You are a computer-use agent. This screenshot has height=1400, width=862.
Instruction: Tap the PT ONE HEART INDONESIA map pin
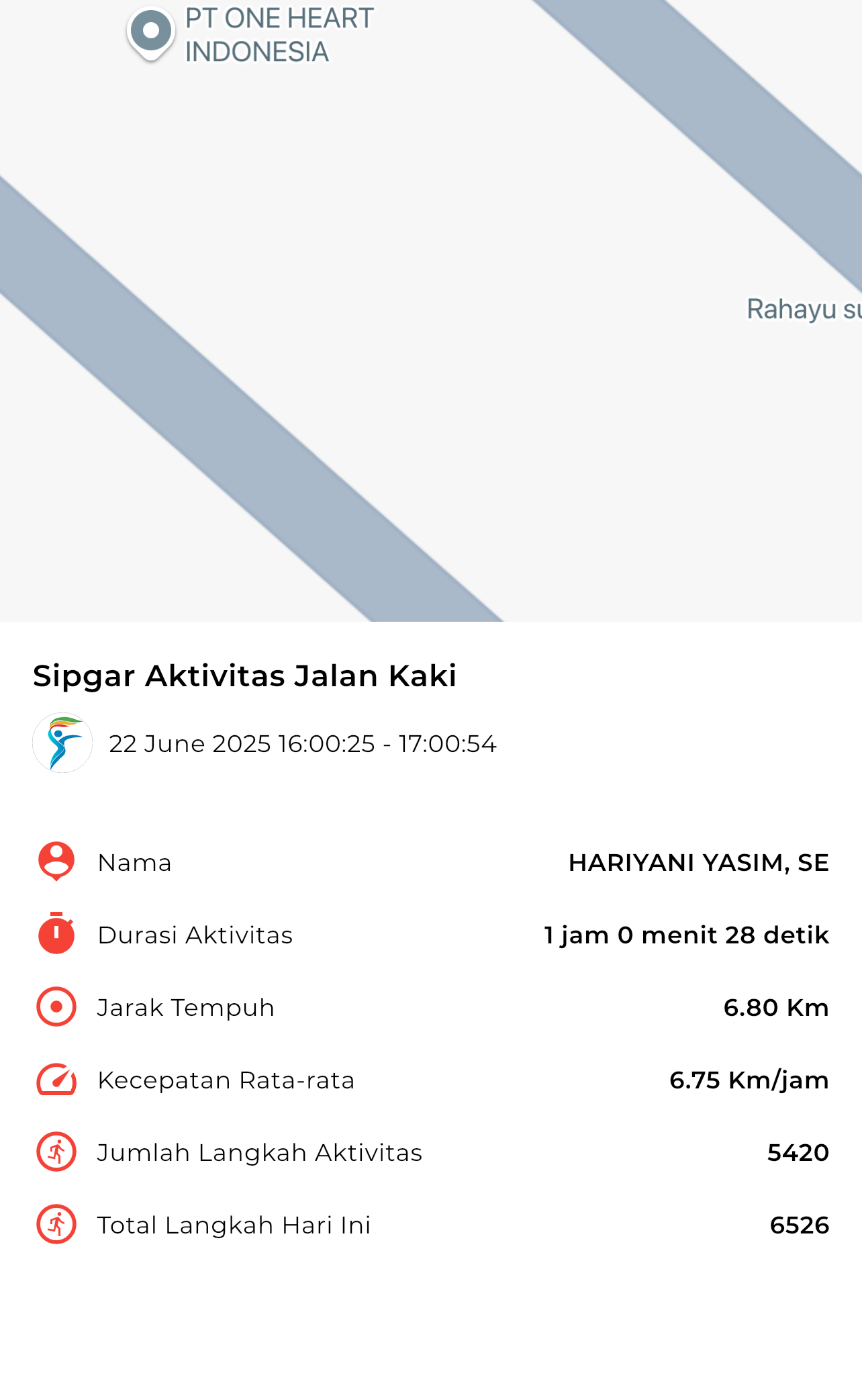pos(151,34)
